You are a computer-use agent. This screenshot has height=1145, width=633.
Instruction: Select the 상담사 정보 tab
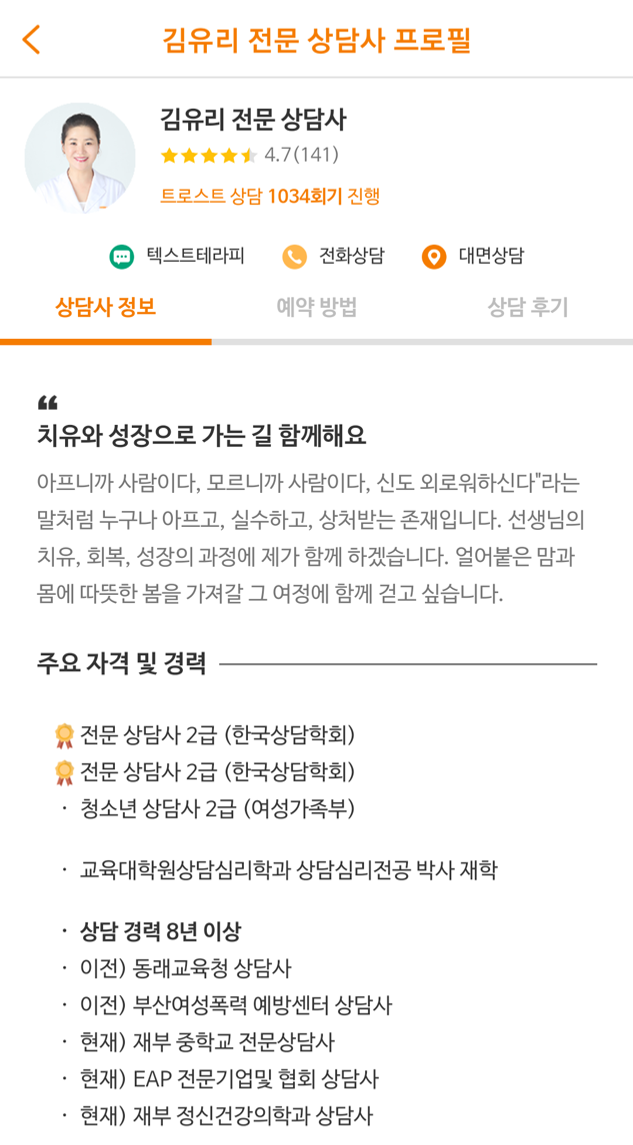pyautogui.click(x=105, y=307)
